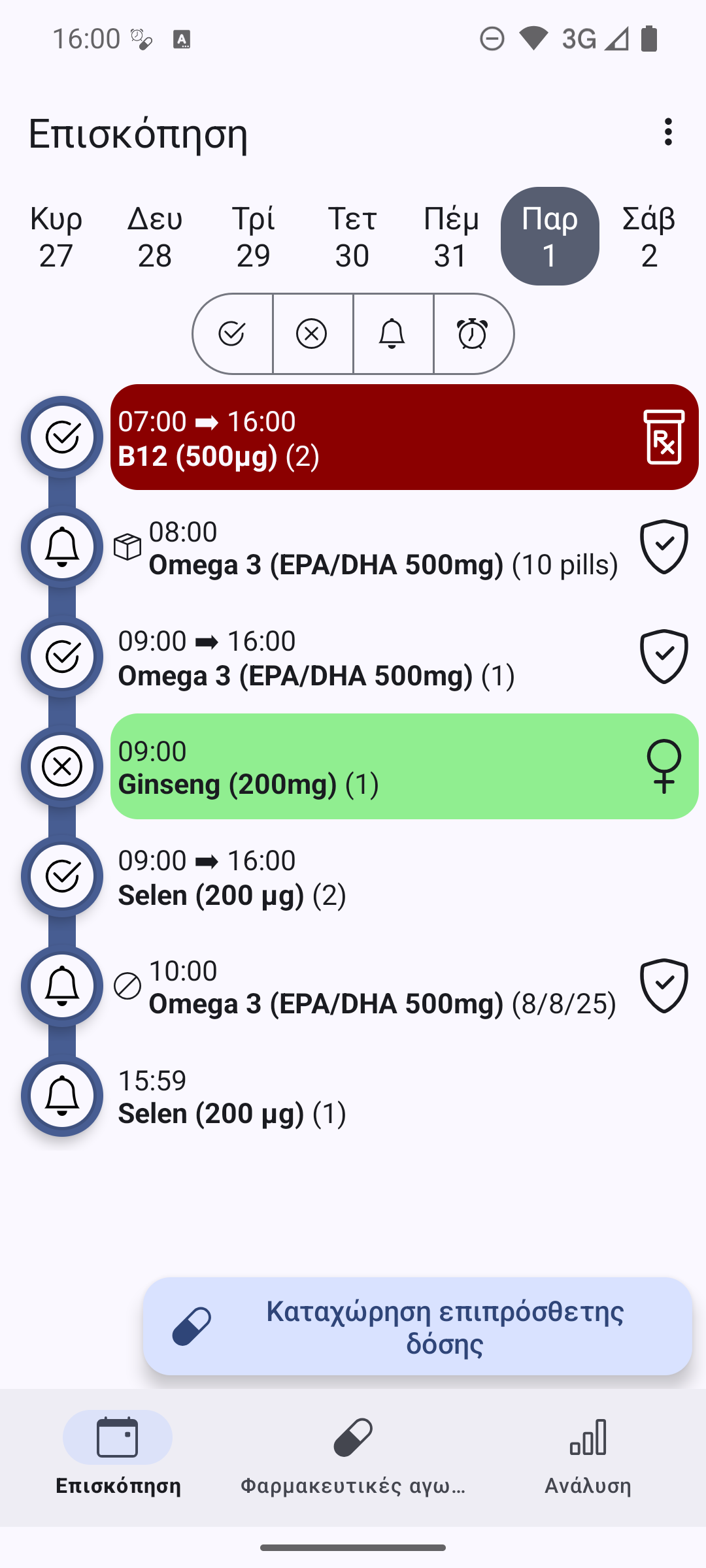Log an additional dose
The image size is (706, 1568).
(418, 1326)
